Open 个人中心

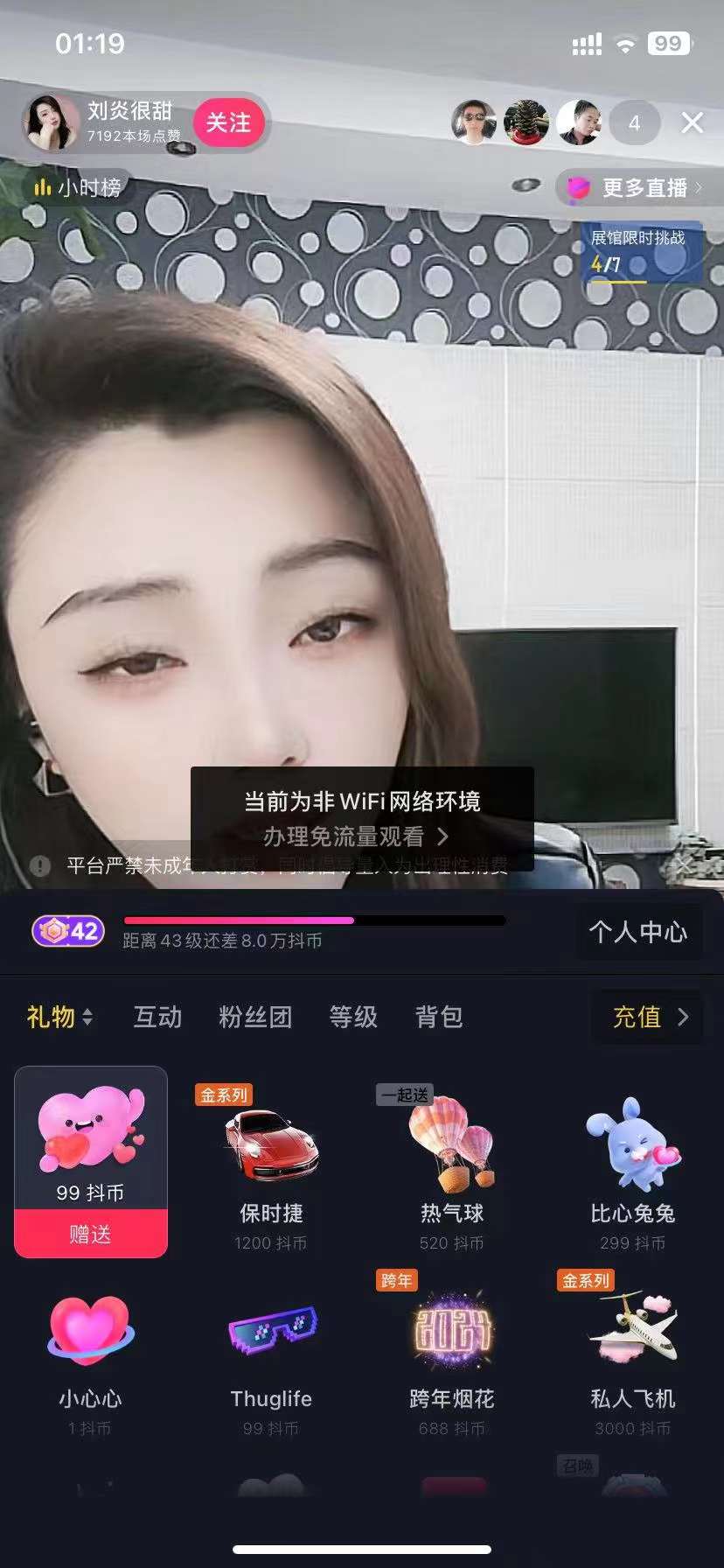pos(638,932)
